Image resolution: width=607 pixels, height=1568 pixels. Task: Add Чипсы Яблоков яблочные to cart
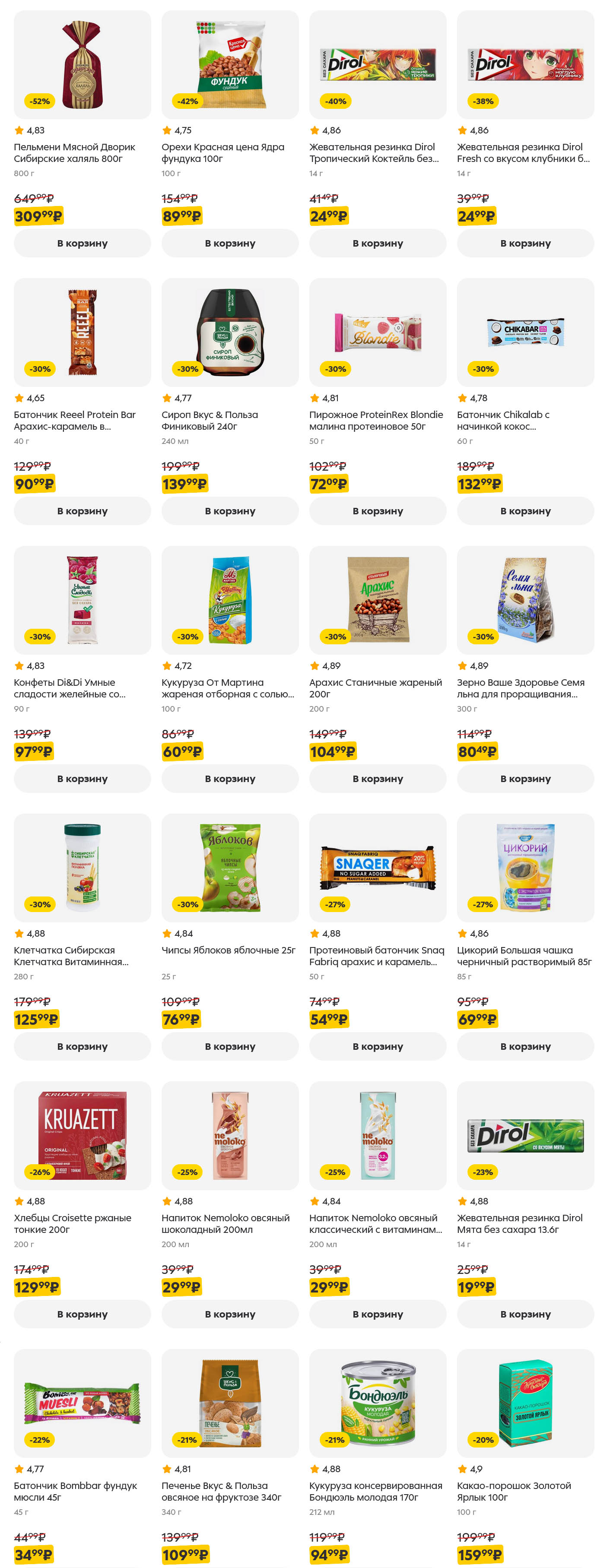pos(229,1046)
